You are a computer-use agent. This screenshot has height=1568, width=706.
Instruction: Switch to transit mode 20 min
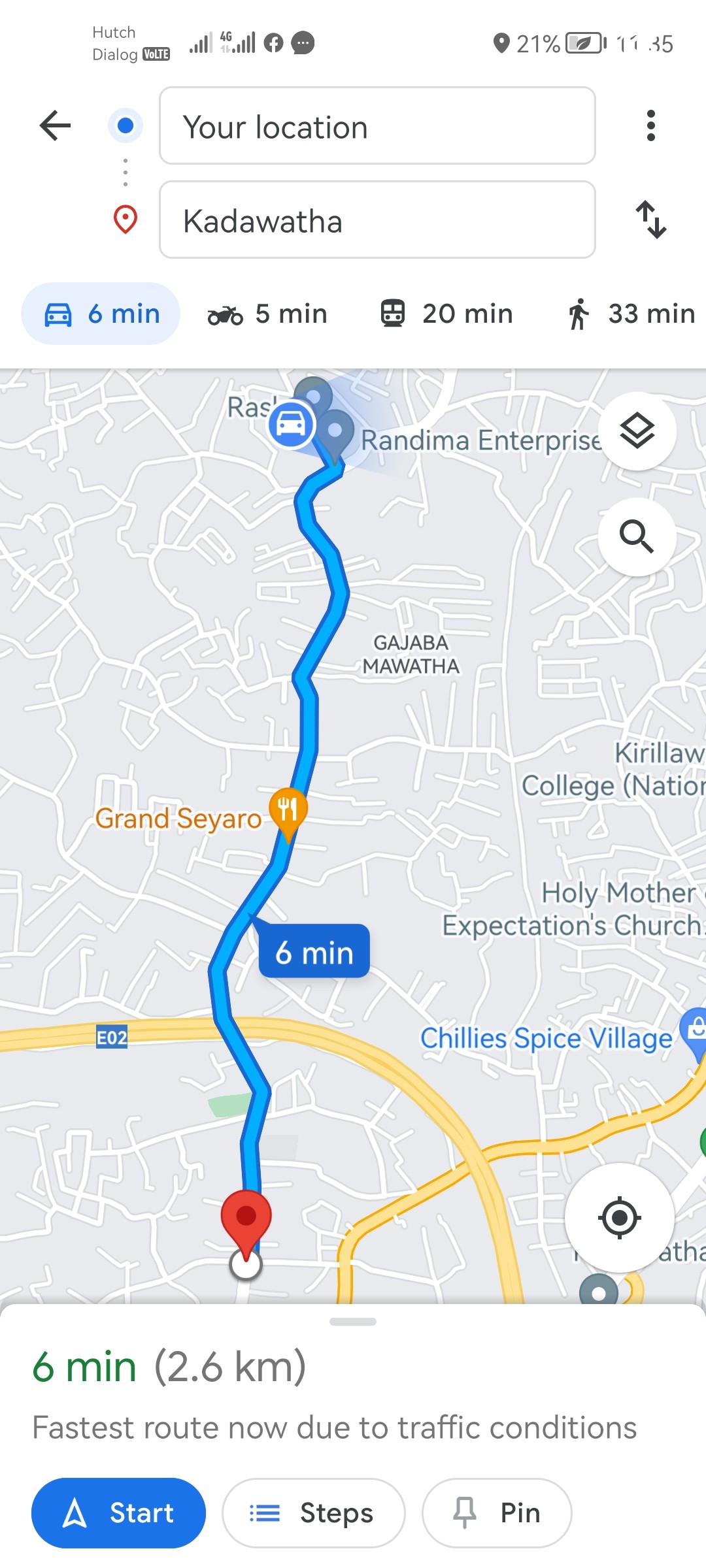(447, 314)
